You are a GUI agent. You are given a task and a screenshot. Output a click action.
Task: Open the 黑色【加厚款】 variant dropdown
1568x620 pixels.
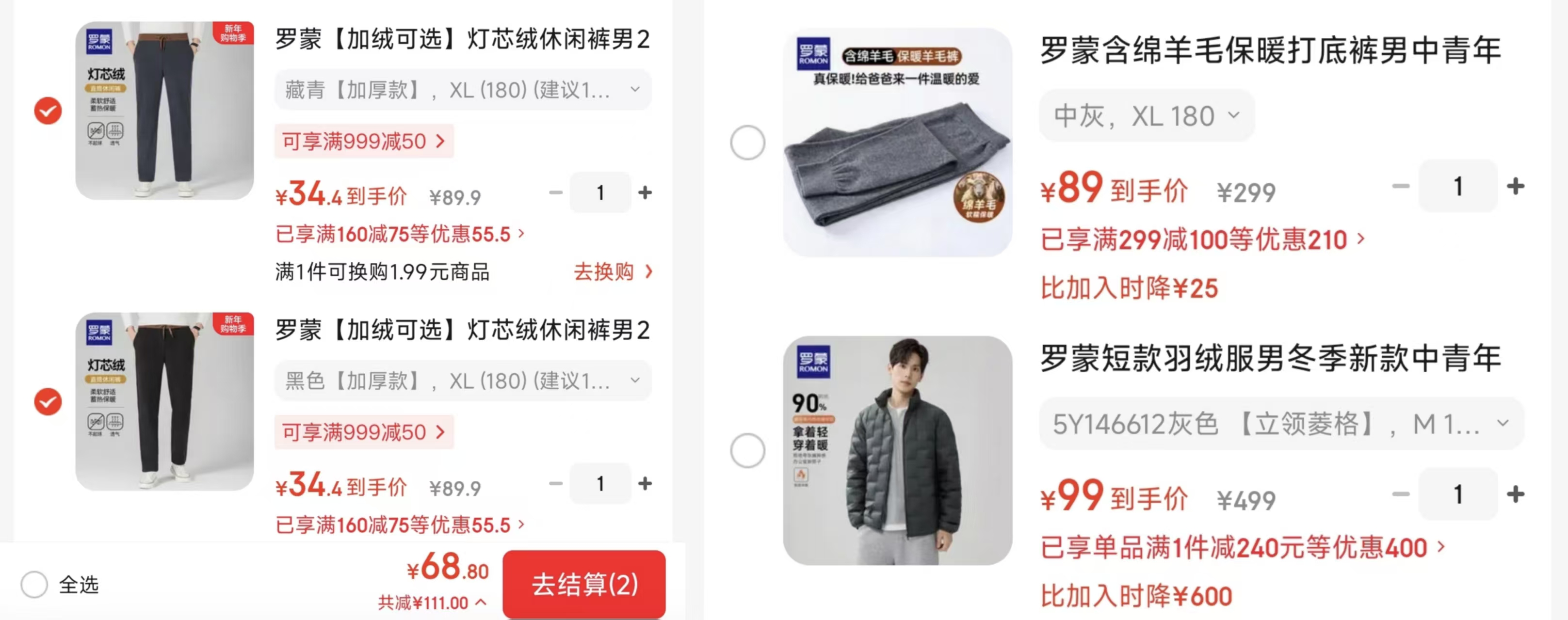[x=463, y=381]
